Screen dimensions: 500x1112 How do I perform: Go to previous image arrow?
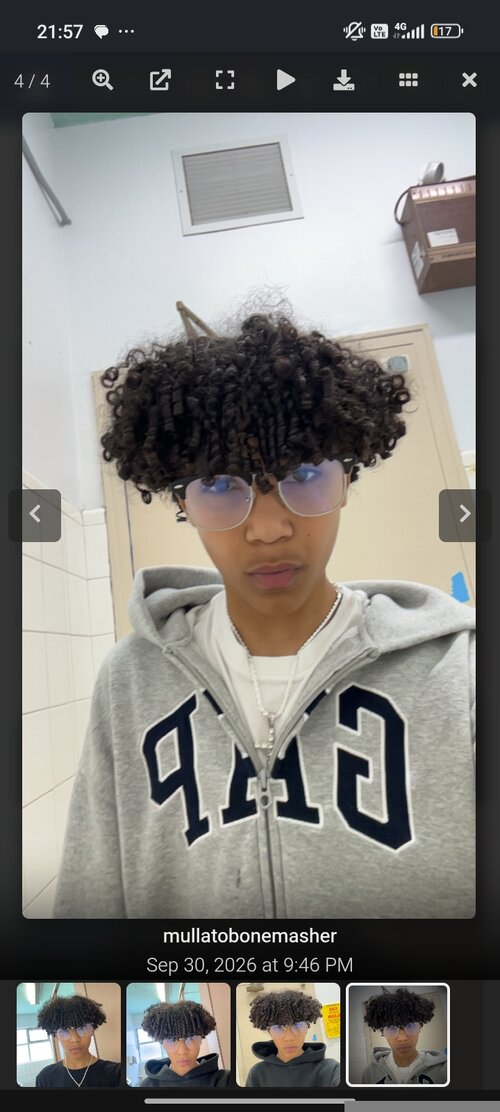tap(35, 515)
